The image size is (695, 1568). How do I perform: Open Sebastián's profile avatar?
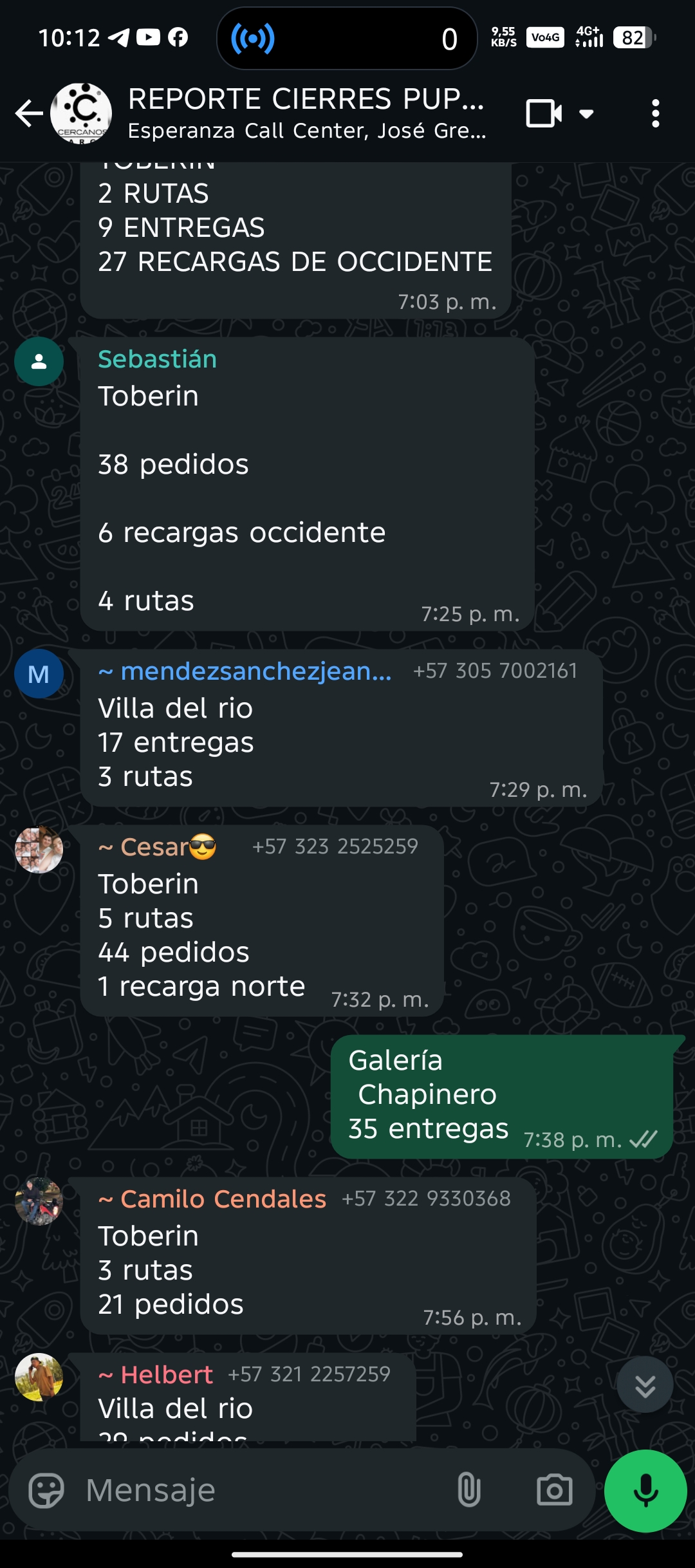pyautogui.click(x=39, y=361)
